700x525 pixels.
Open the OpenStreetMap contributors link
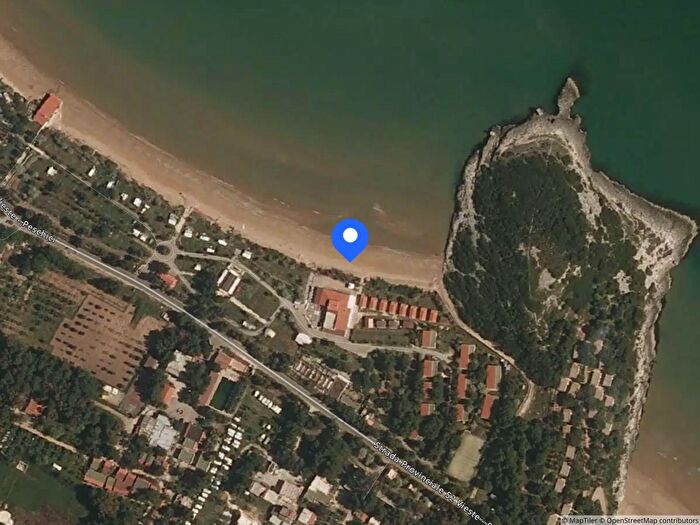[x=651, y=520]
